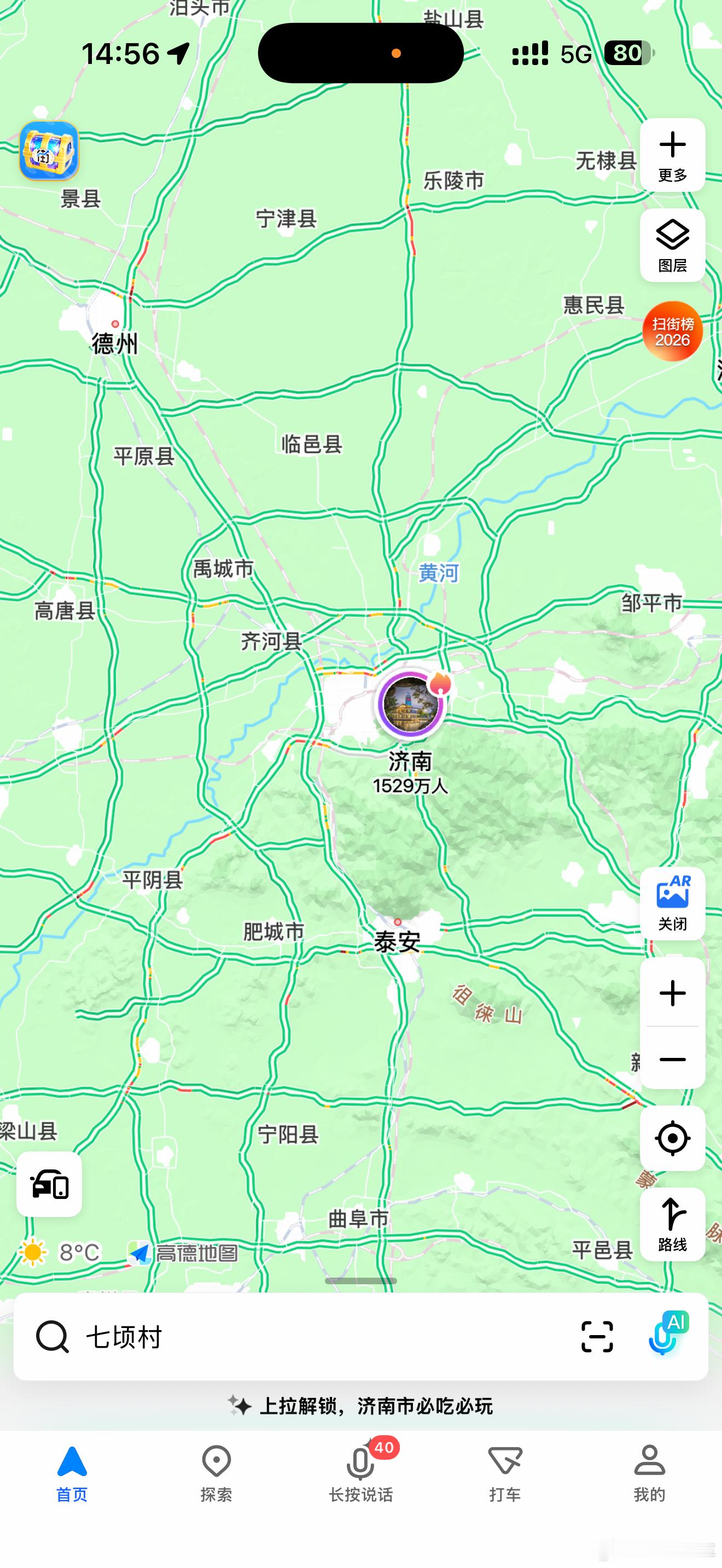Screen dimensions: 722x1568
Task: Switch to the 探索 tab
Action: (x=216, y=1473)
